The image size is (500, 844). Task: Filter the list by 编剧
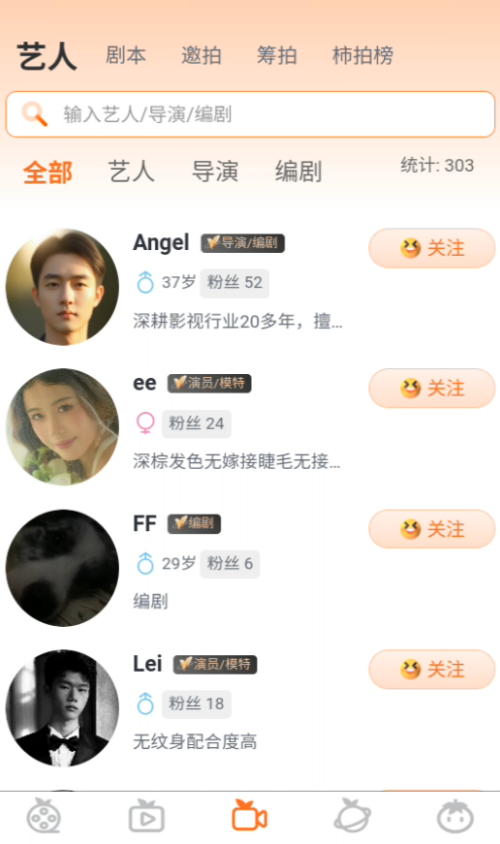coord(299,172)
